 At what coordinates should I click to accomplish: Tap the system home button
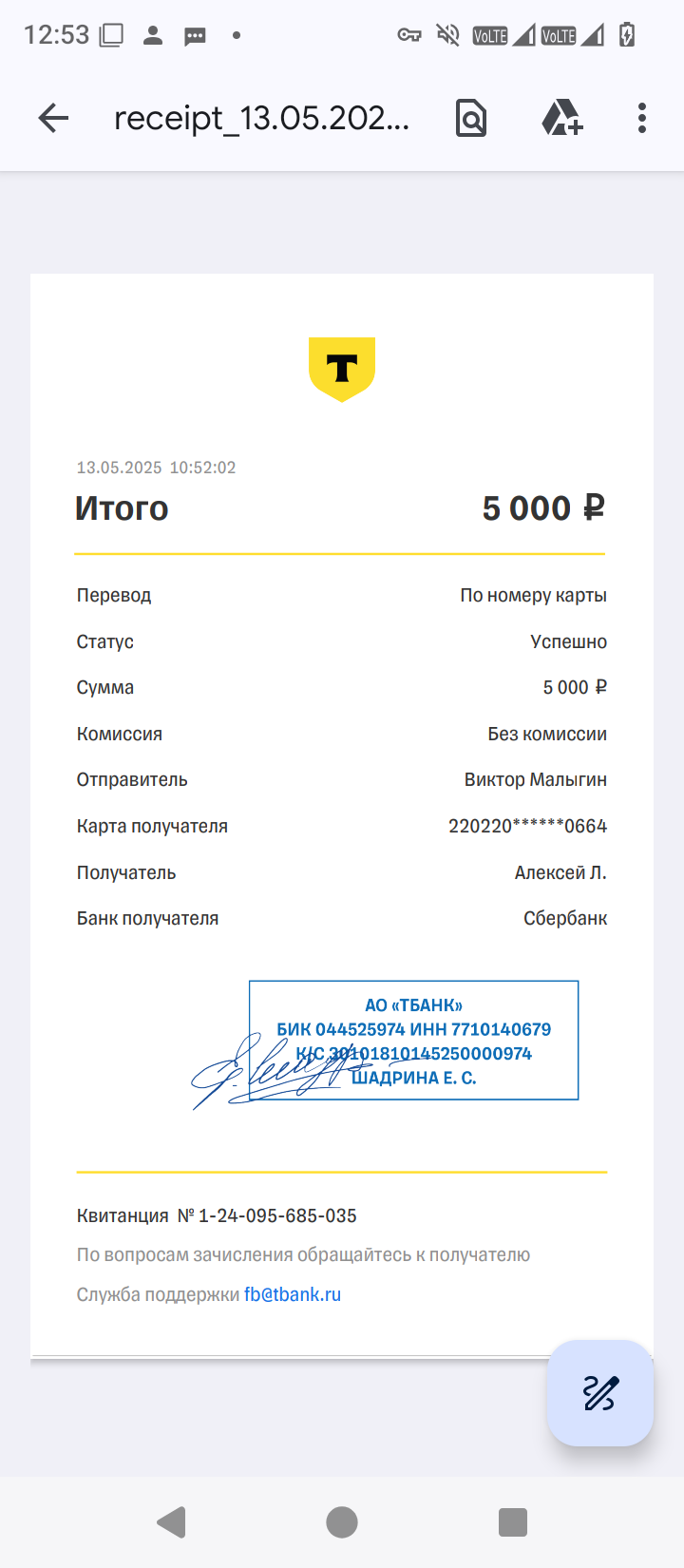(x=342, y=1522)
